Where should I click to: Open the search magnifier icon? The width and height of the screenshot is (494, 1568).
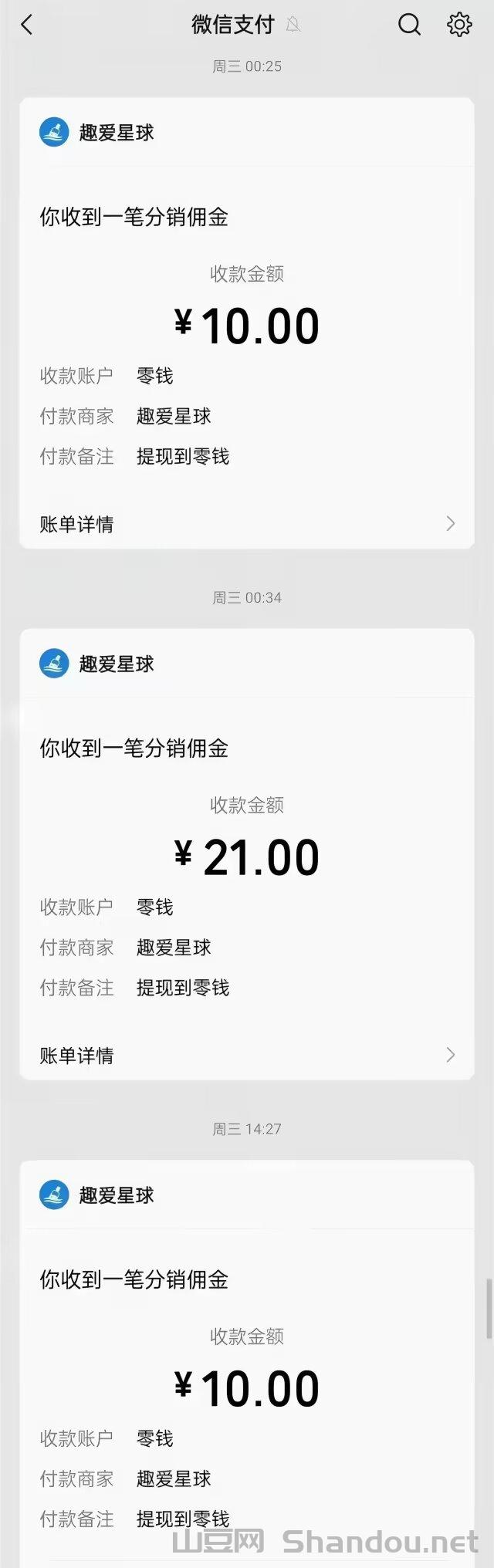click(409, 25)
